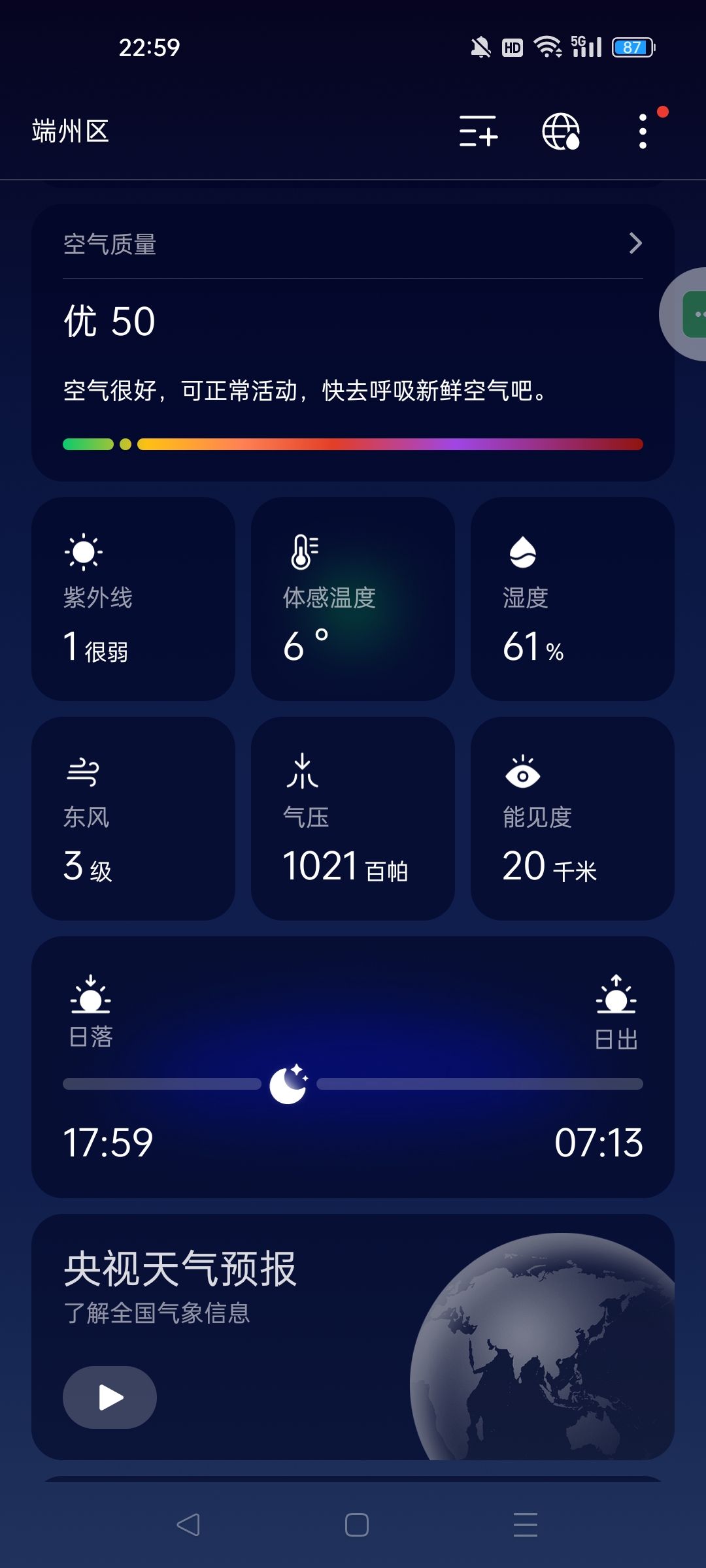Open the 东风 wind card
Screen dimensions: 706x1568
(x=133, y=819)
